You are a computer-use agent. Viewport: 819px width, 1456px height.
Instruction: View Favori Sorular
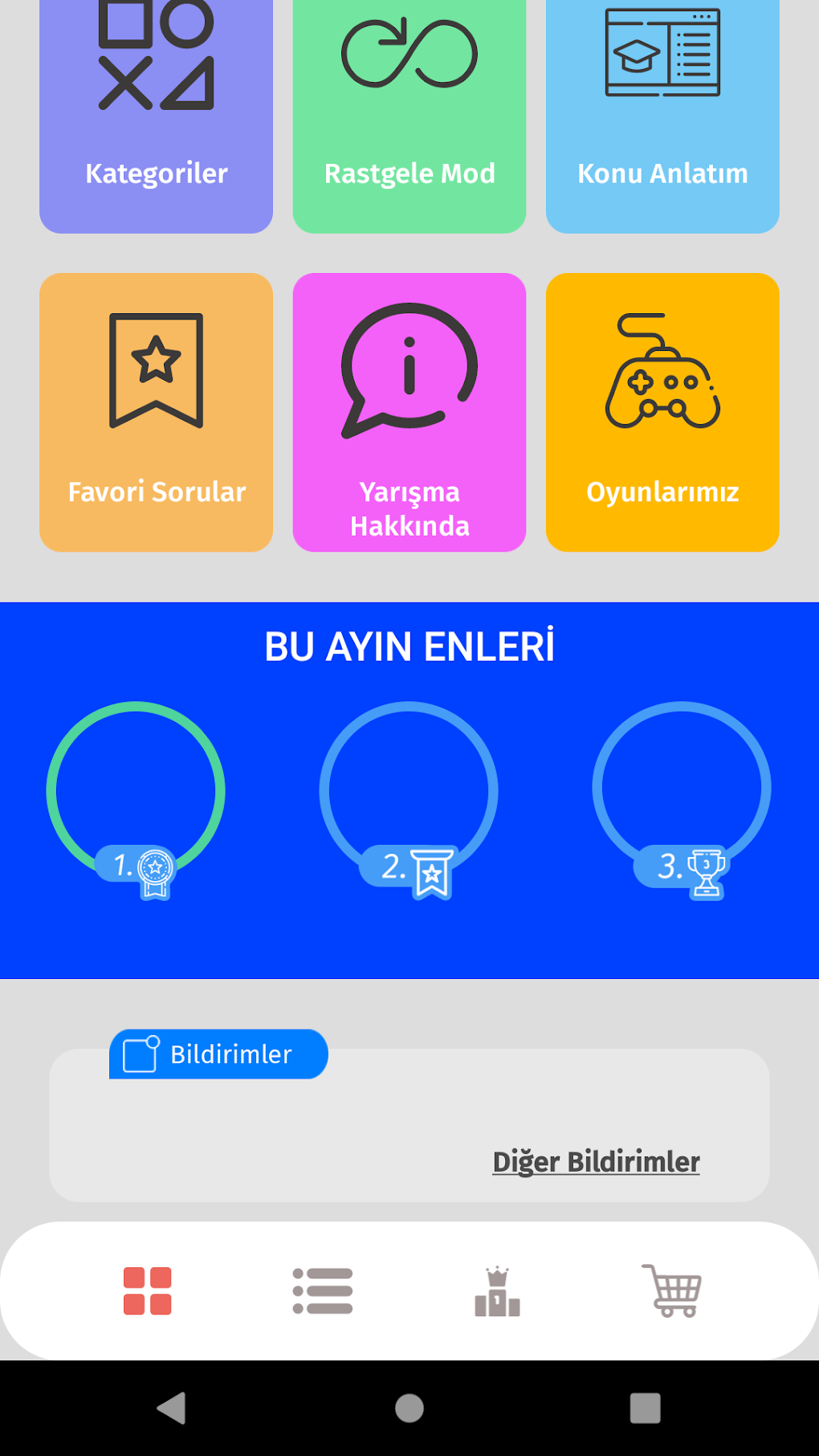pyautogui.click(x=156, y=412)
